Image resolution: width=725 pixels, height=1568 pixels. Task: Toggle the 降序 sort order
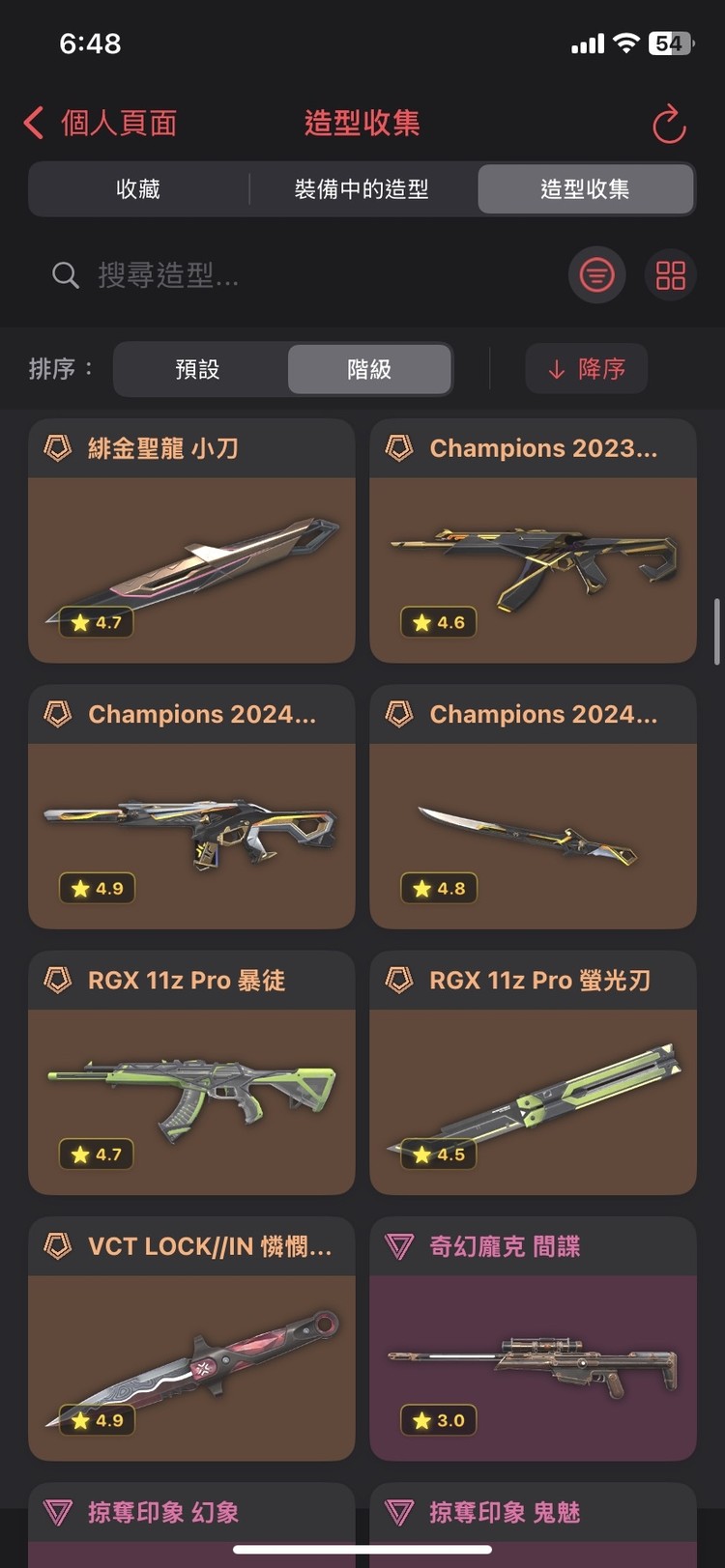click(586, 369)
